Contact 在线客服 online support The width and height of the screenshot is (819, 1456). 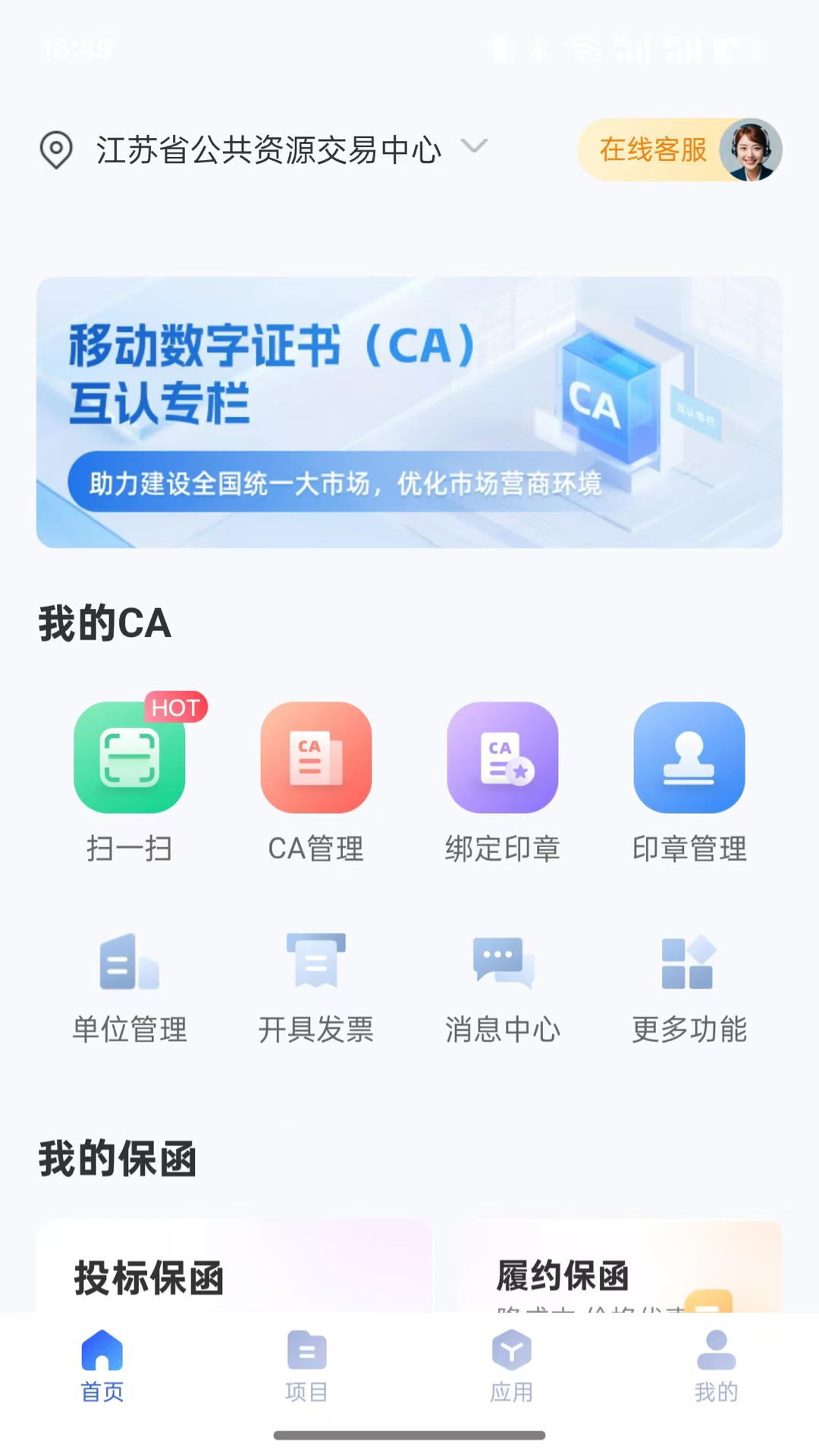654,150
